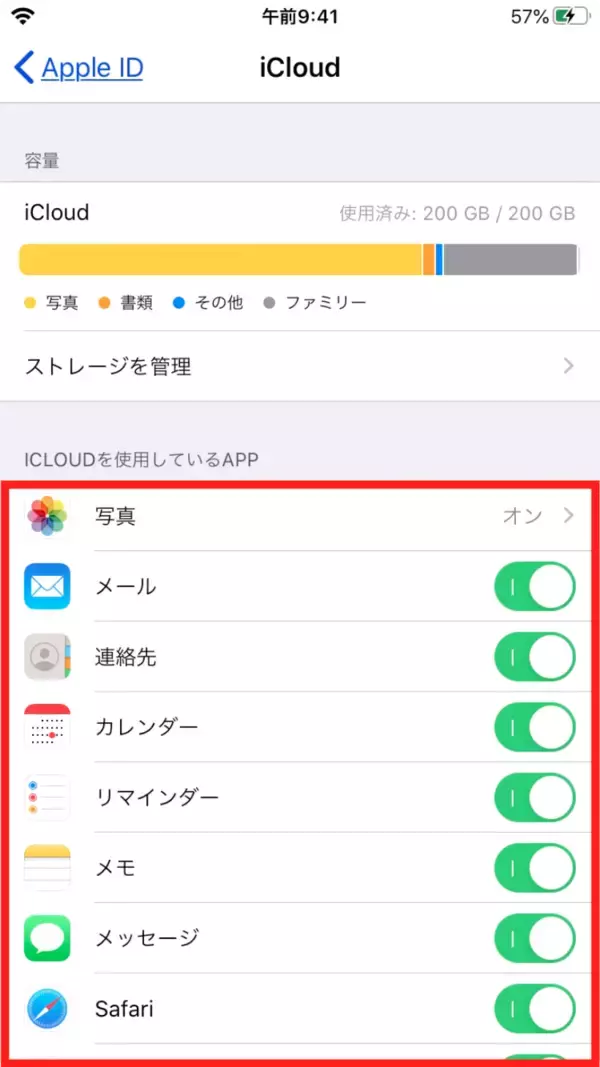This screenshot has width=600, height=1067.
Task: Disable the 連絡先 contacts sync switch
Action: click(534, 657)
